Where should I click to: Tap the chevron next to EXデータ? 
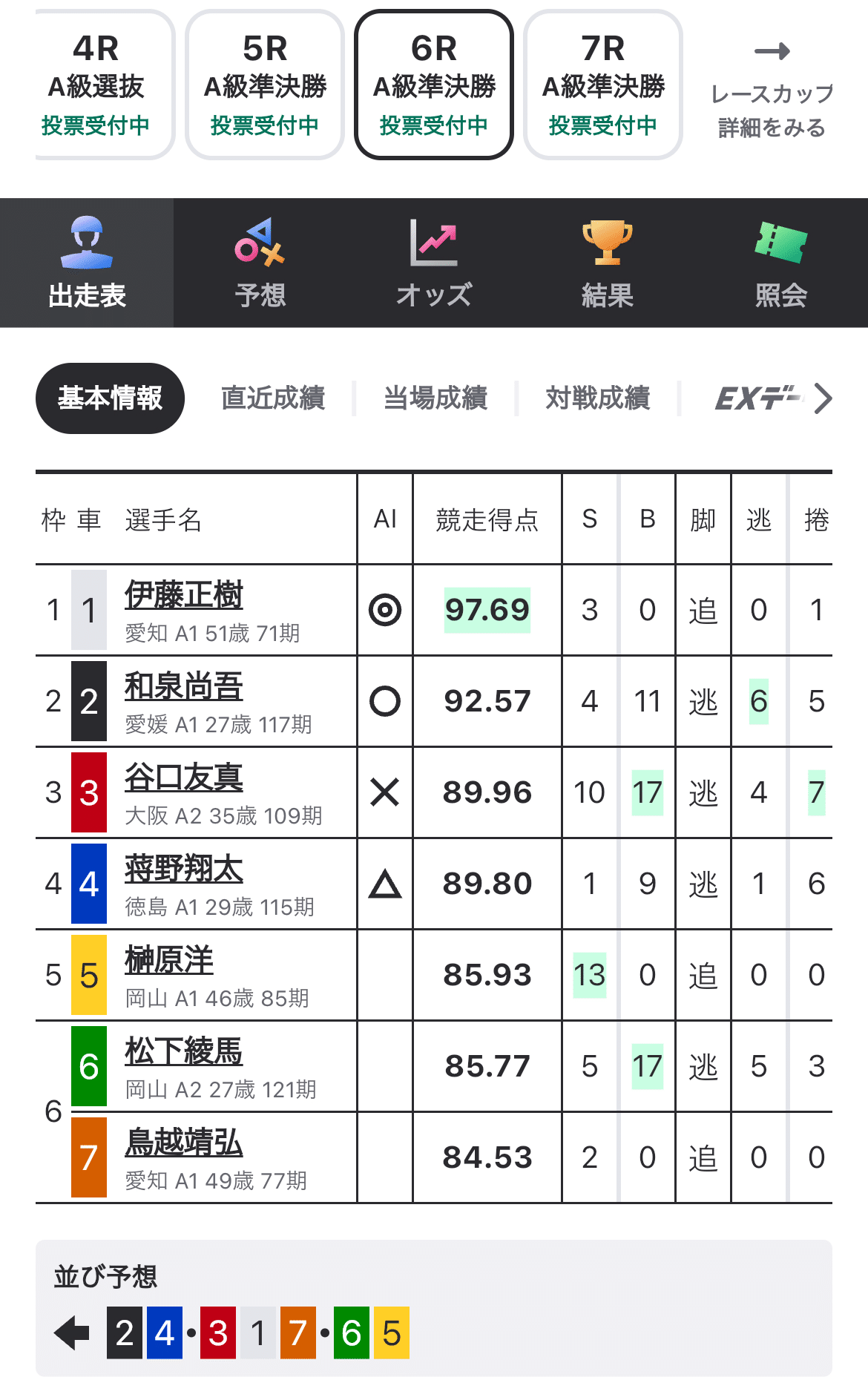[x=822, y=398]
